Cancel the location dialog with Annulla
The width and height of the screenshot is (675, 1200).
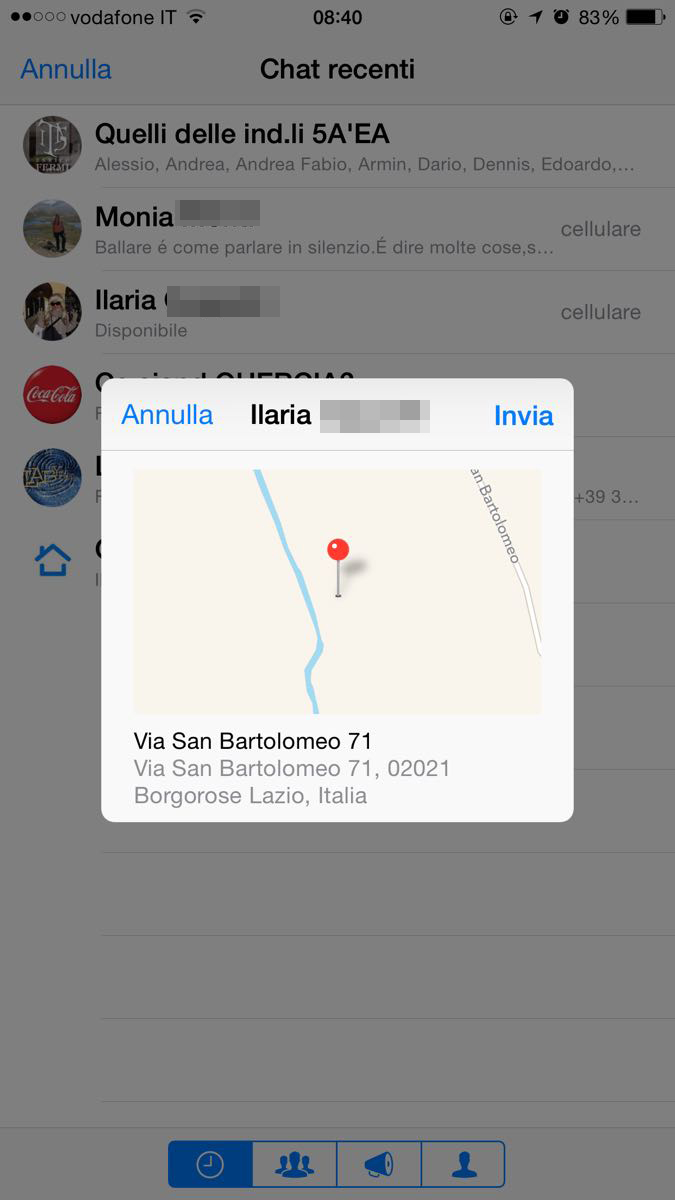167,415
